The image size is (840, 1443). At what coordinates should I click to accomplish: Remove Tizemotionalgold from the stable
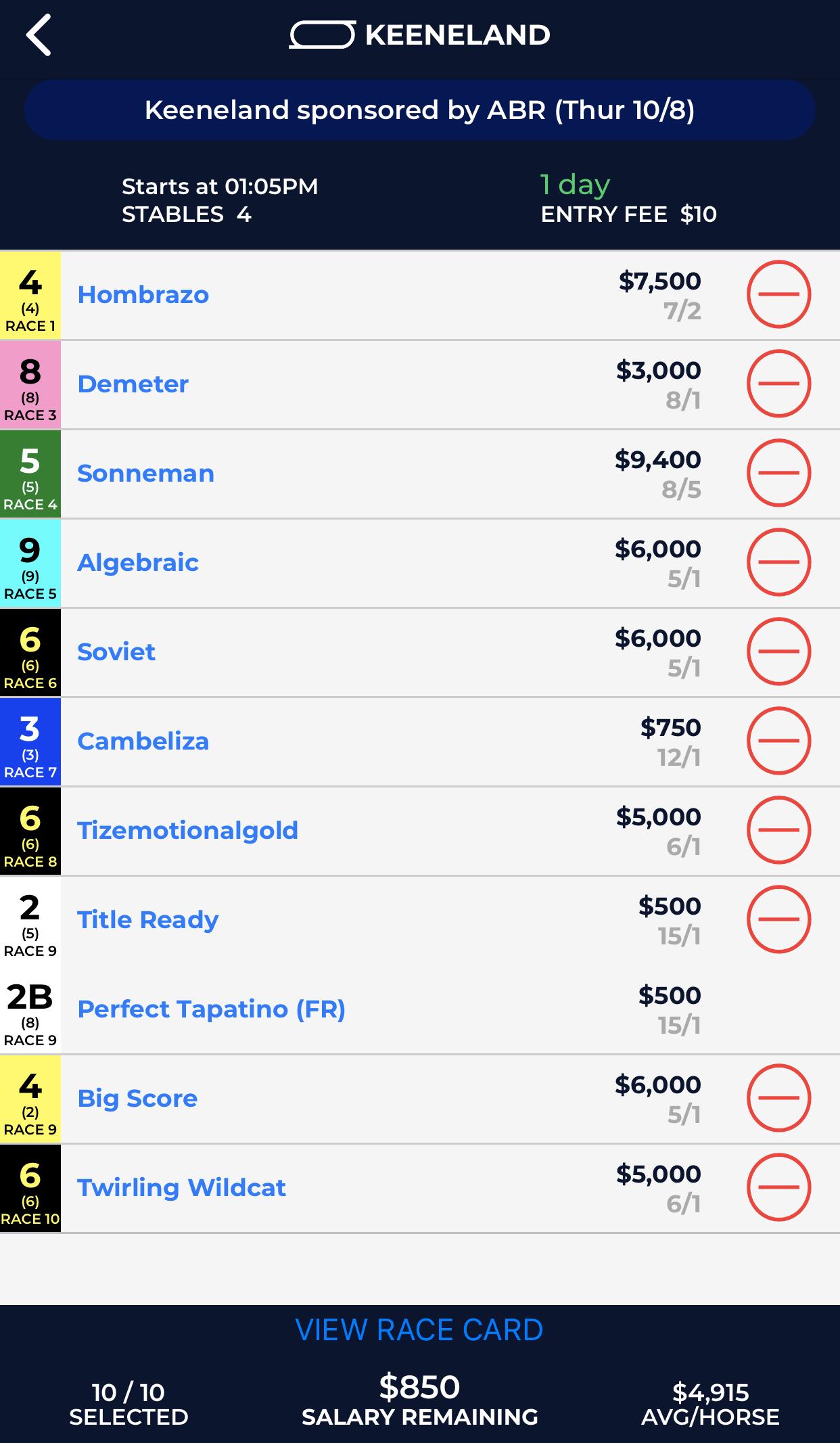coord(778,830)
